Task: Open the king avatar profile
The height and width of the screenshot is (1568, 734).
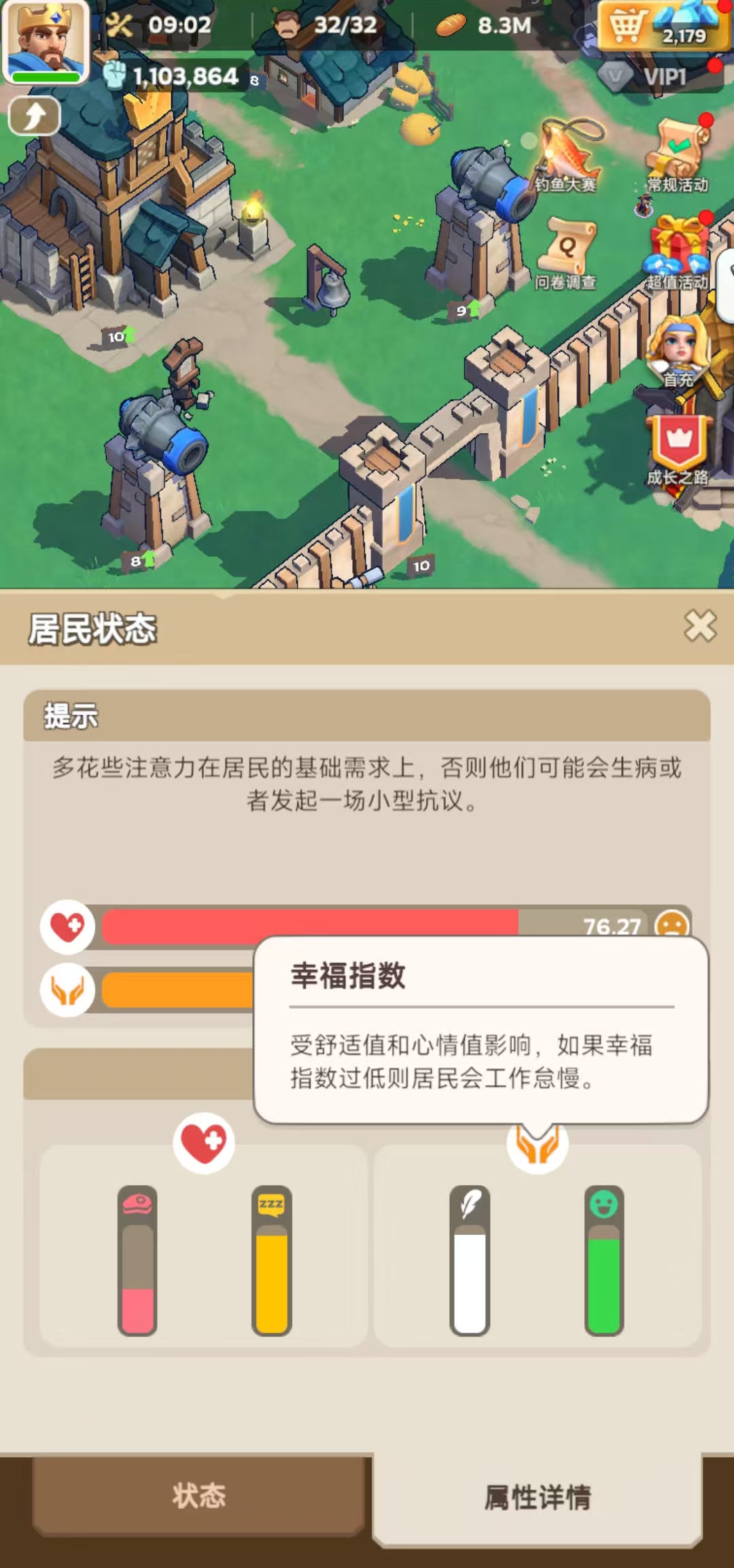Action: pos(46,41)
